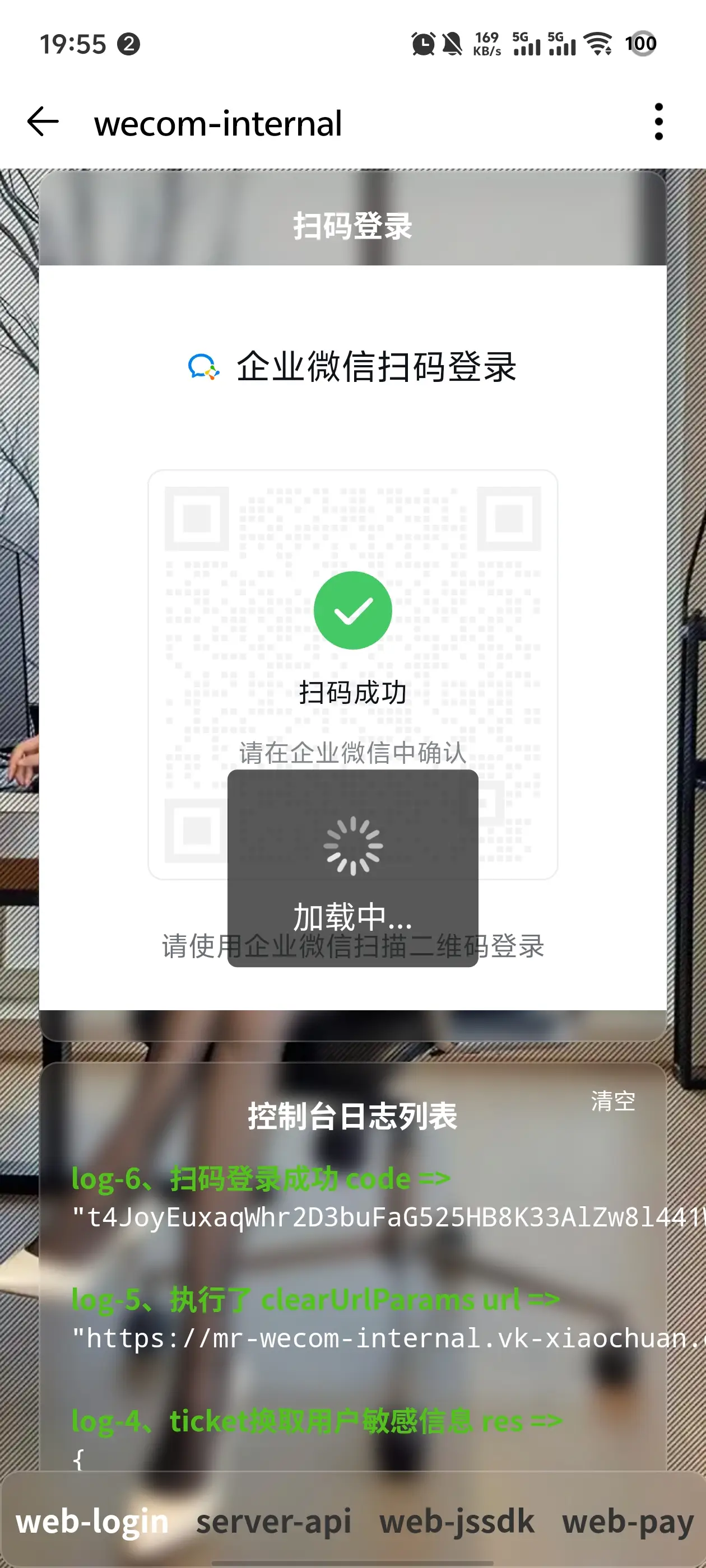Open the three-dot overflow menu
The height and width of the screenshot is (1568, 706).
click(658, 122)
